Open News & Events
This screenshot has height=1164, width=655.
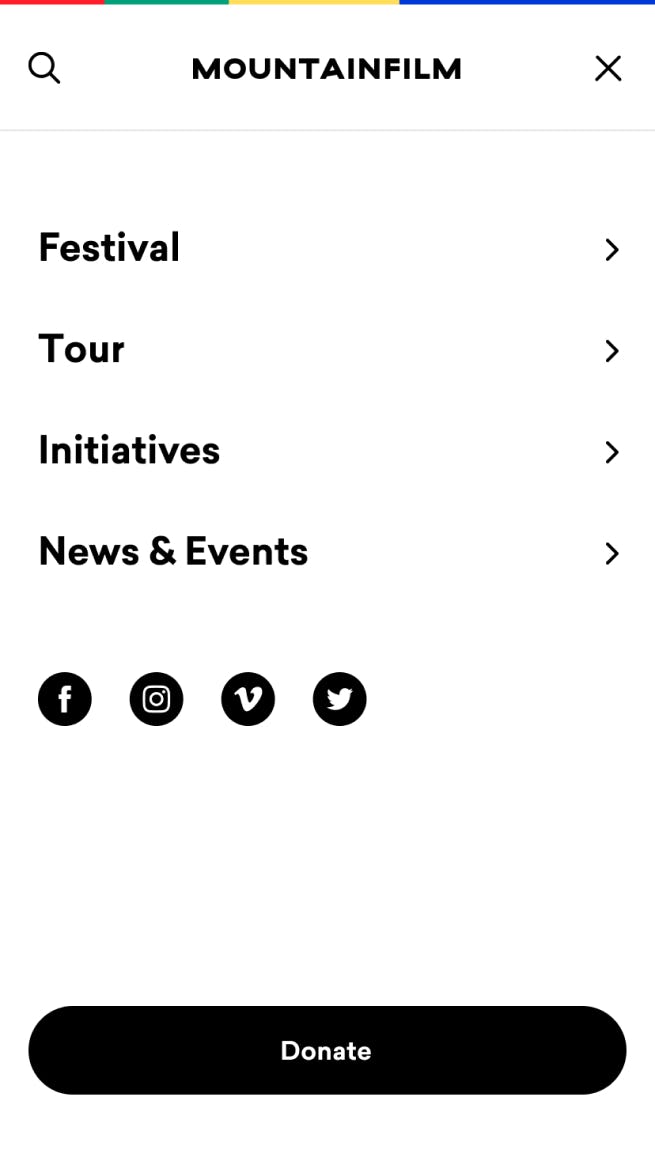coord(173,552)
